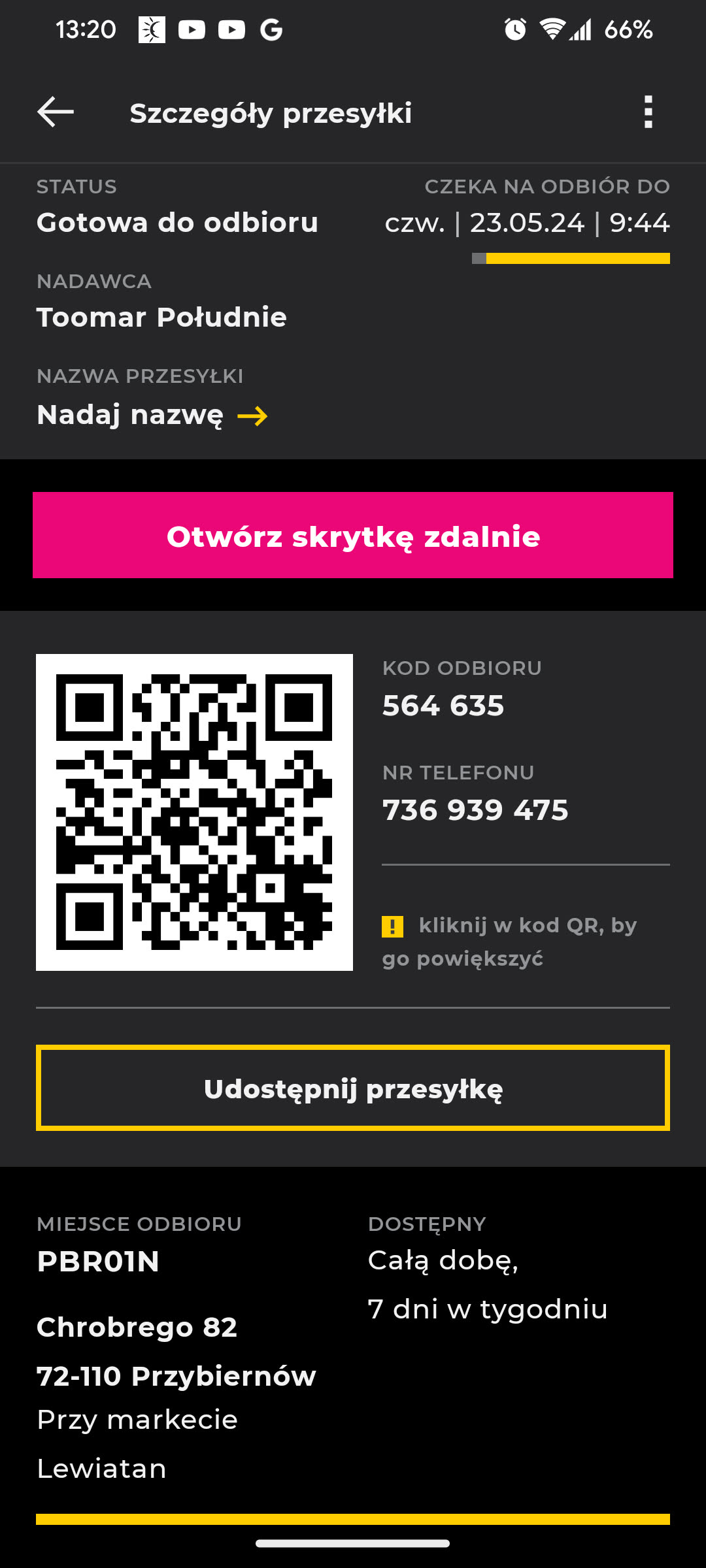Enlarge the pickup QR code
706x1568 pixels.
point(194,812)
